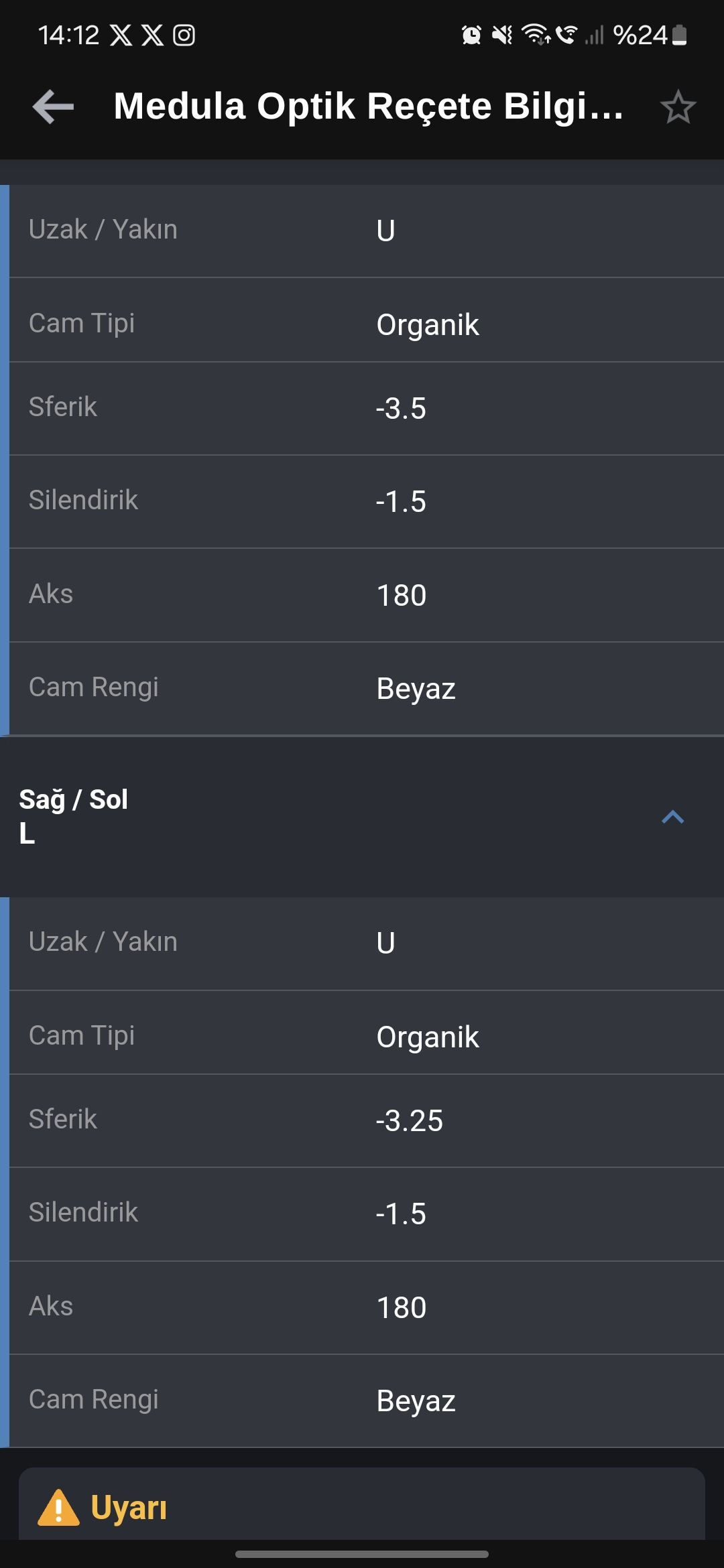Go back using the arrow icon
The height and width of the screenshot is (1568, 724).
(x=53, y=107)
